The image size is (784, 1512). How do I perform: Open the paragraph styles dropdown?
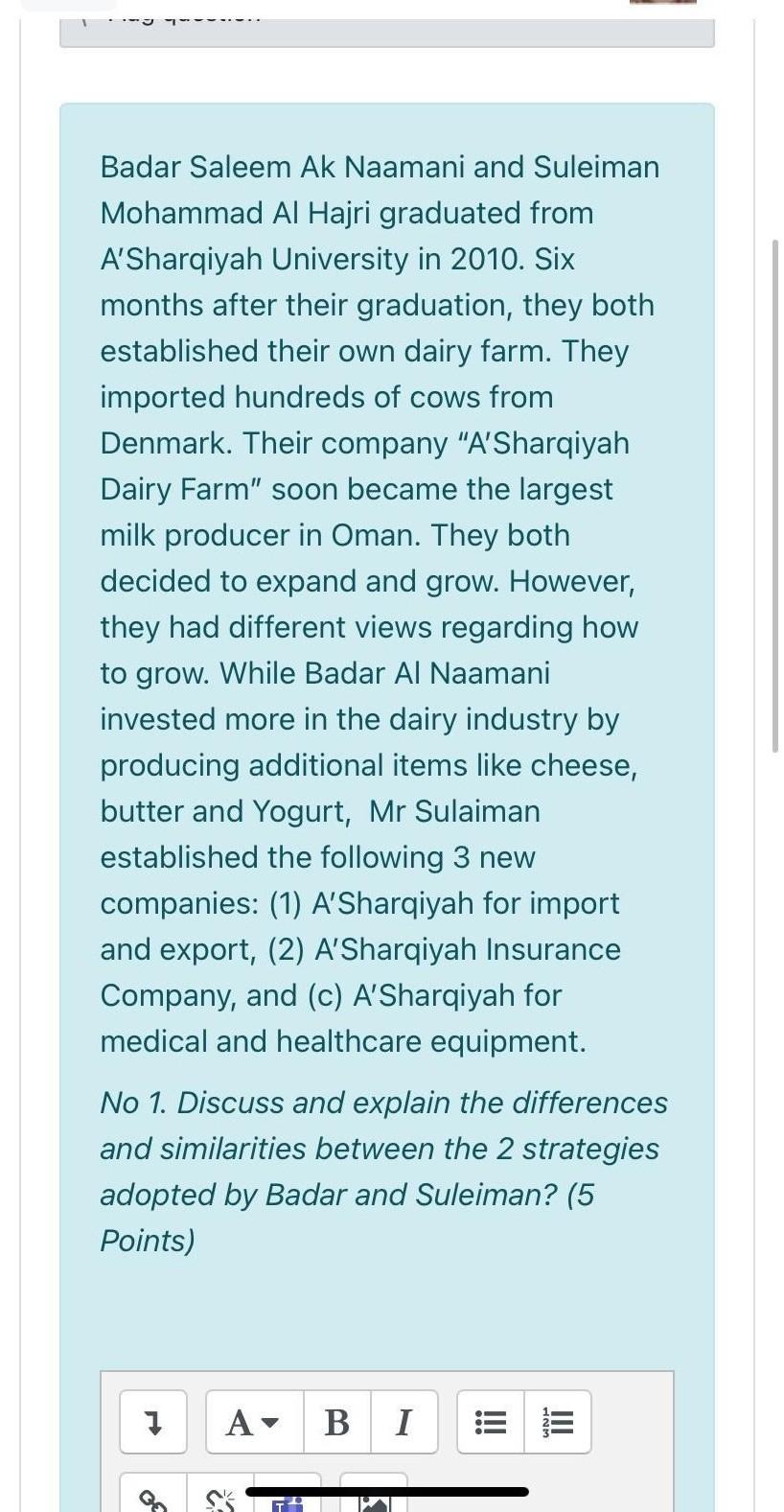click(x=255, y=1422)
